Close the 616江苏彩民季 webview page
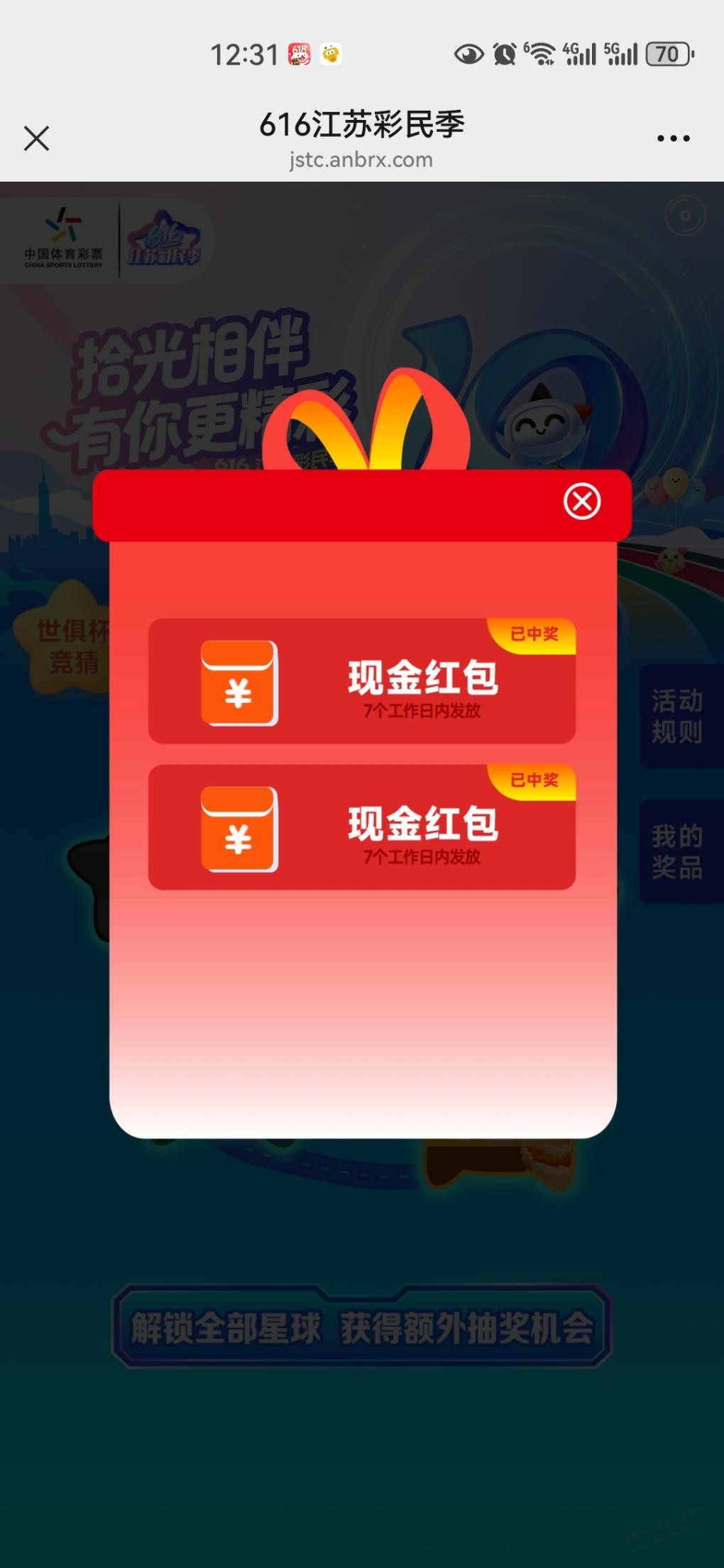 pyautogui.click(x=36, y=138)
